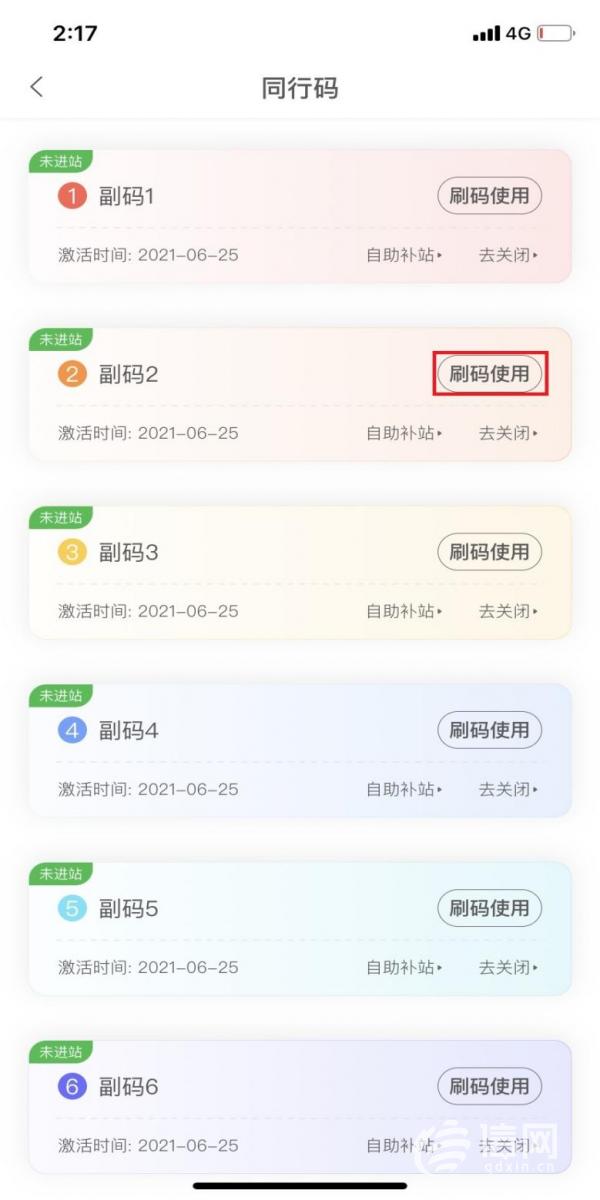Screen dimensions: 600x1200
Task: Open 自助补站 for 副码4
Action: click(x=403, y=789)
